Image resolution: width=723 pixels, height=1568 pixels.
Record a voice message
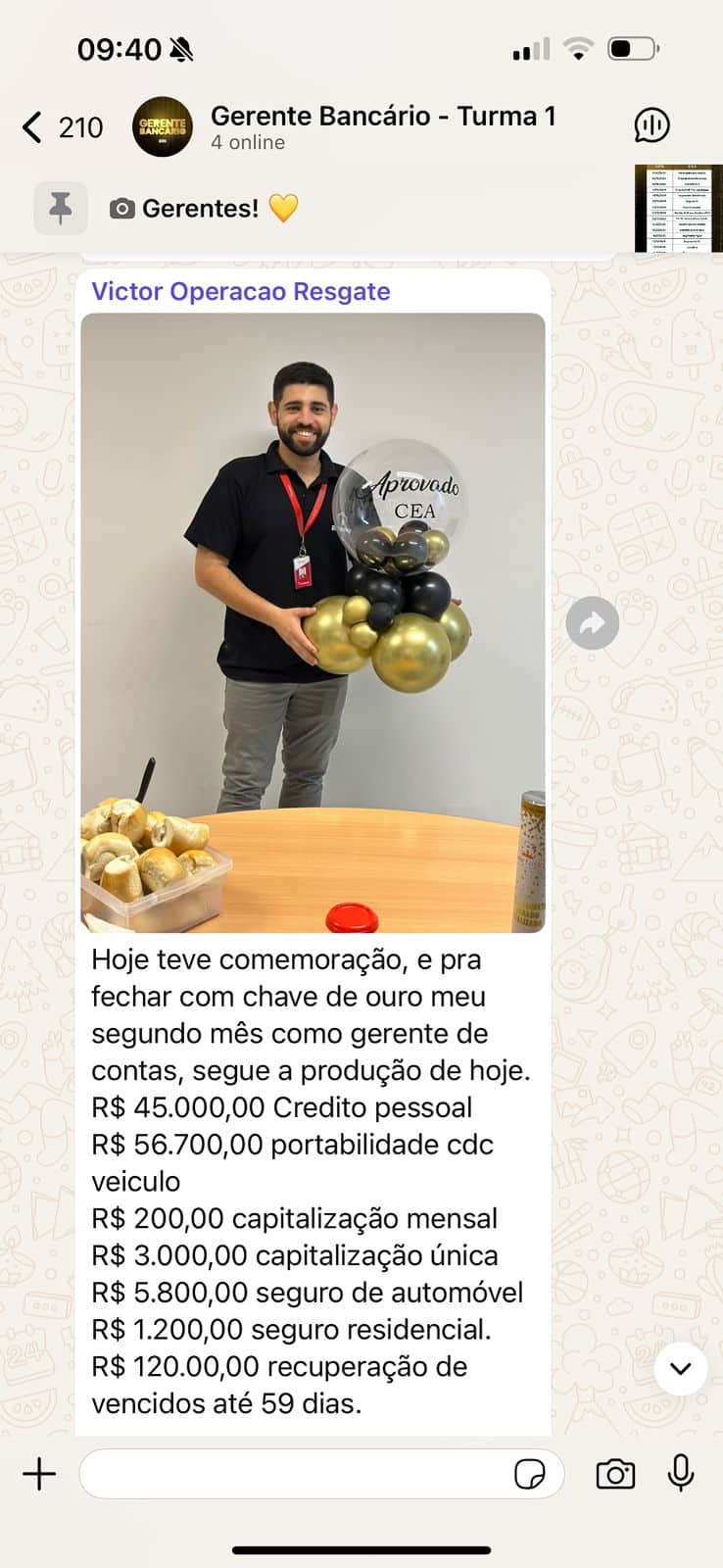(681, 1473)
